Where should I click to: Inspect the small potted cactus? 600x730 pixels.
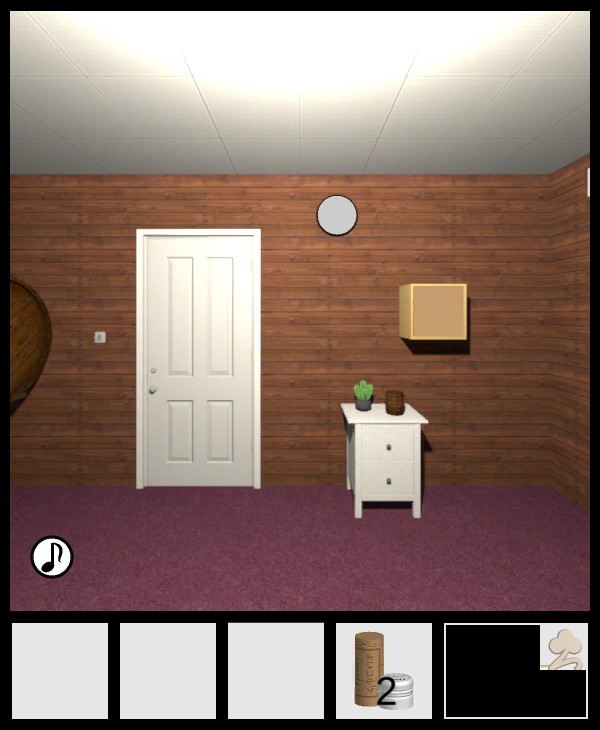[363, 395]
